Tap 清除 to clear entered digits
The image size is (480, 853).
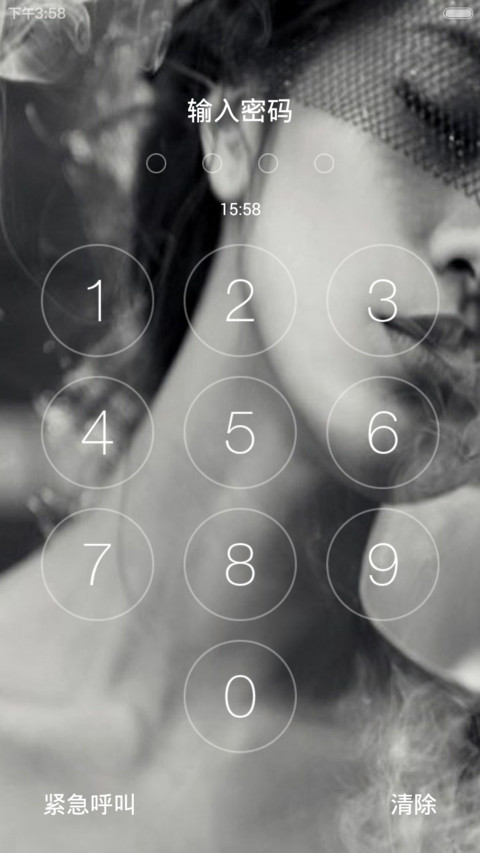(414, 805)
